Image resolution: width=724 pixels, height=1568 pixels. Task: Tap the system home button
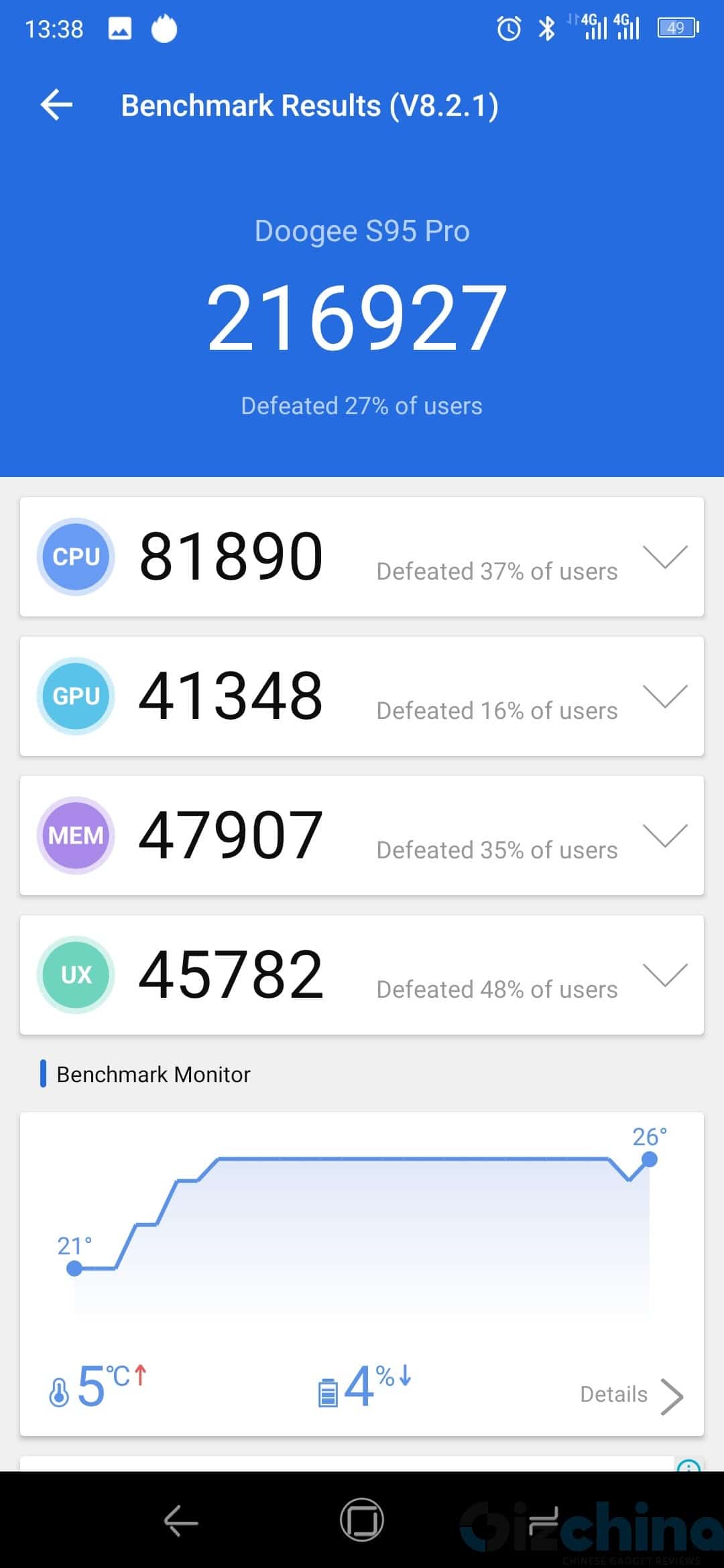[362, 1520]
